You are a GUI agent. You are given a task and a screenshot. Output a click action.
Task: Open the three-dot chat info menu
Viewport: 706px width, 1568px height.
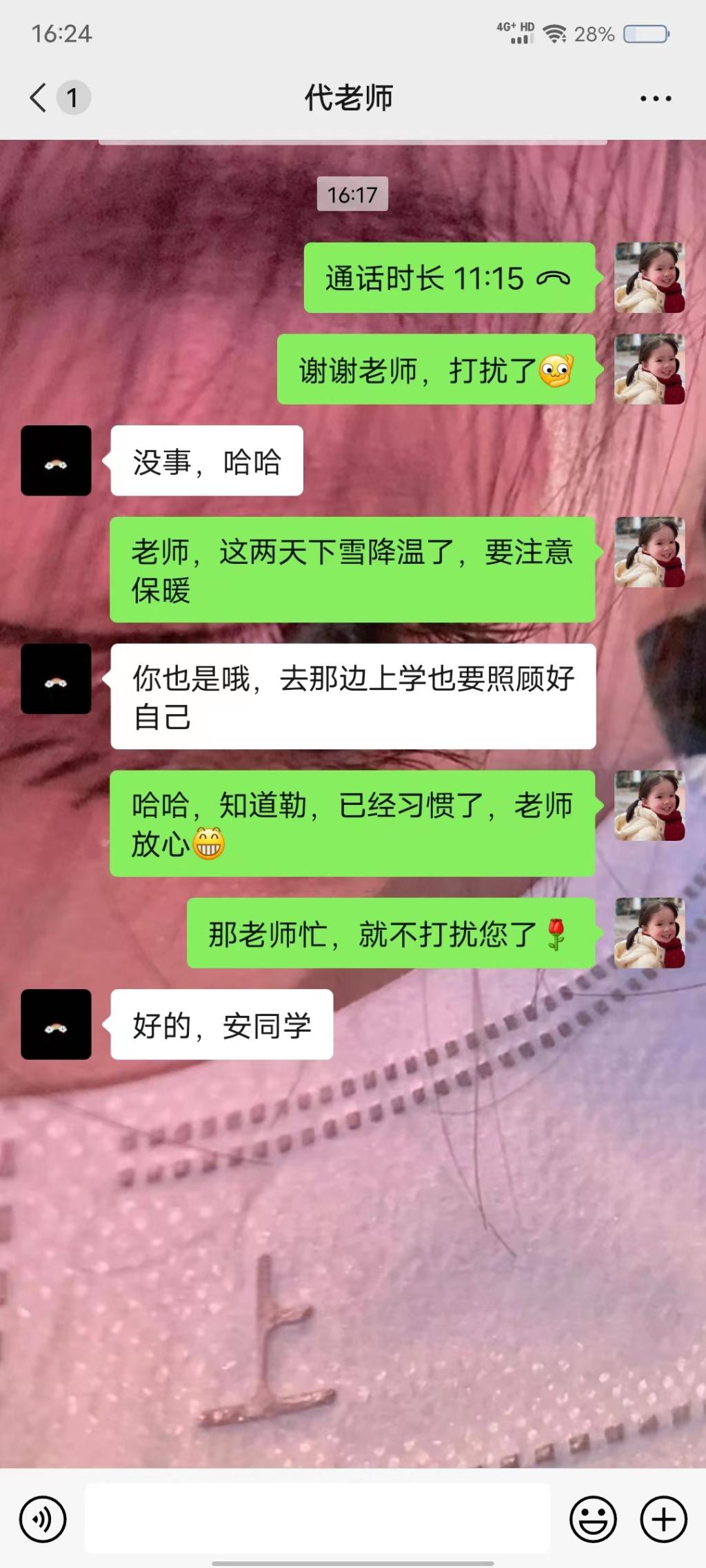[655, 99]
